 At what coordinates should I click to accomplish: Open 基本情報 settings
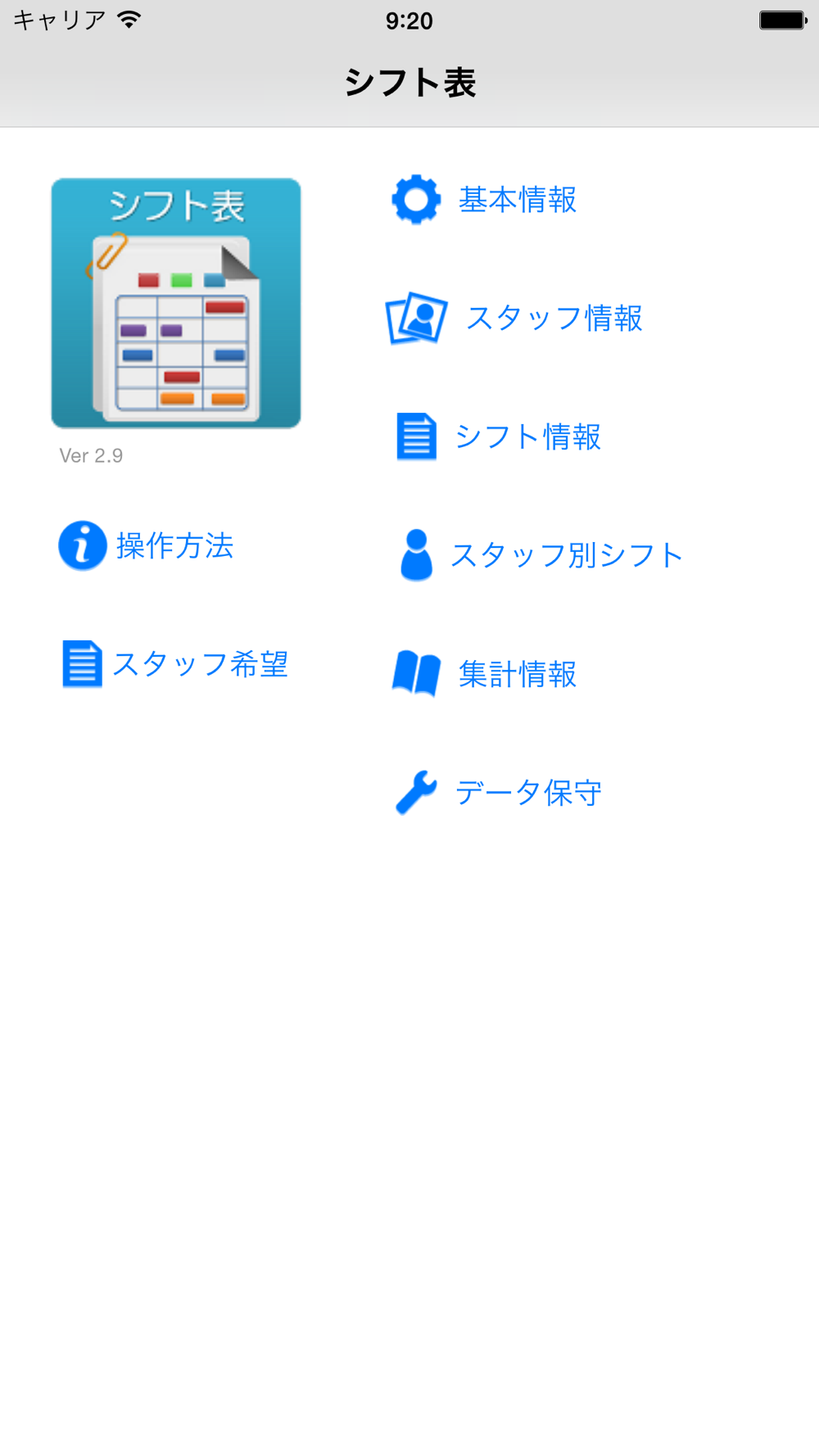coord(484,200)
